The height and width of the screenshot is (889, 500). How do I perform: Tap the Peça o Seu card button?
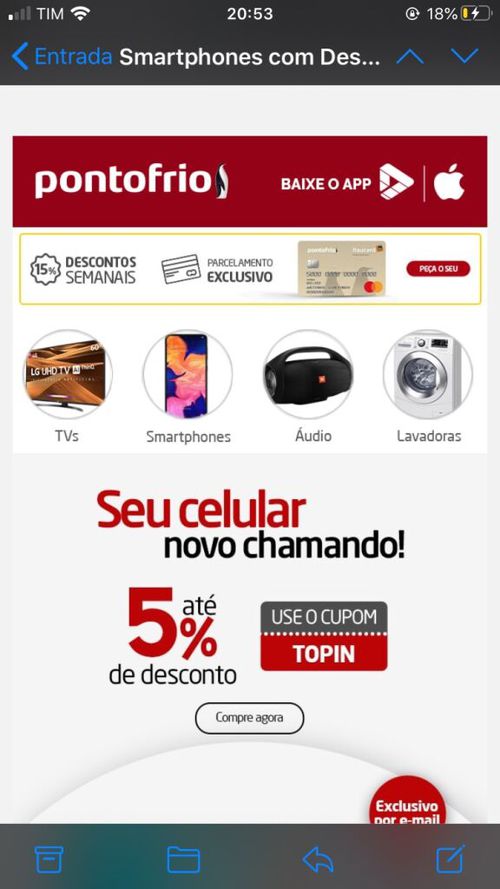pyautogui.click(x=438, y=268)
